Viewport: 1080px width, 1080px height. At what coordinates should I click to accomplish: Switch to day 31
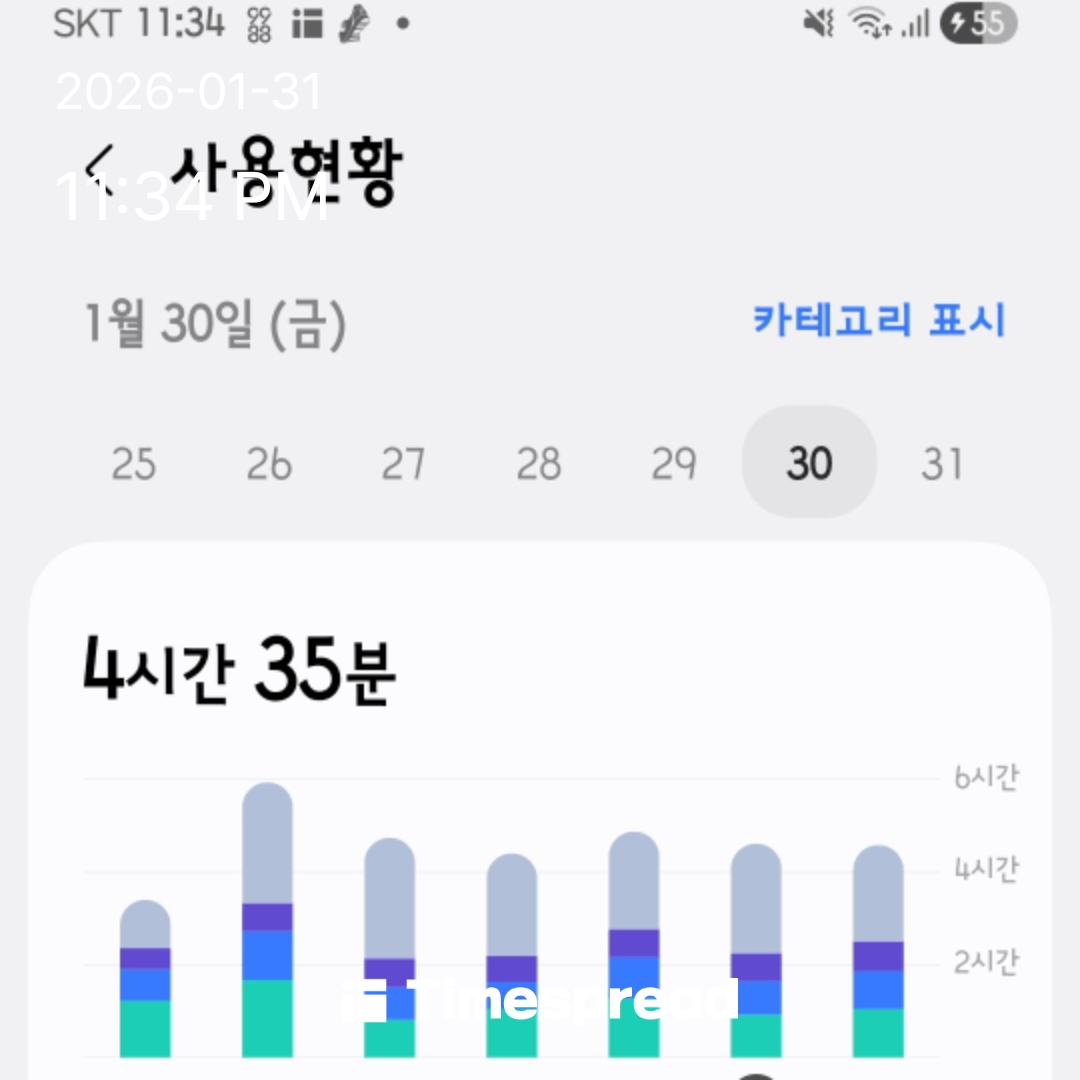[x=942, y=464]
